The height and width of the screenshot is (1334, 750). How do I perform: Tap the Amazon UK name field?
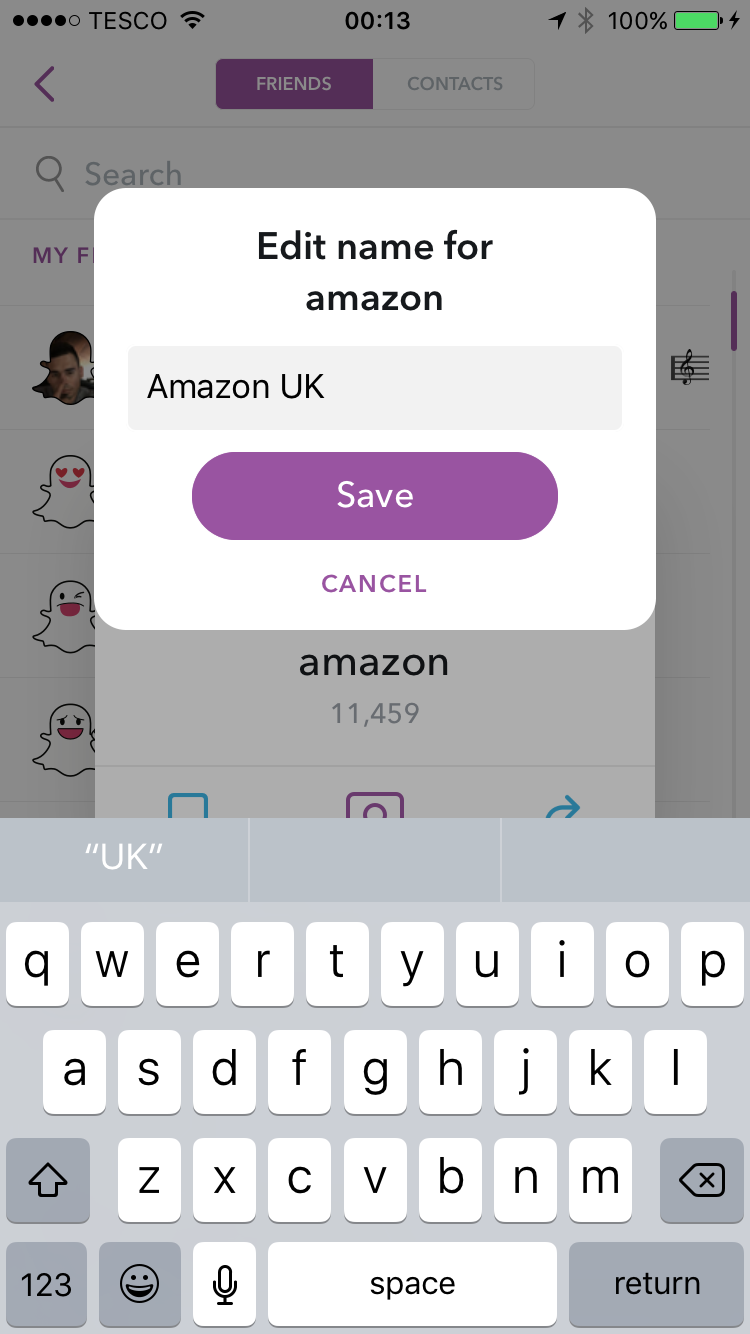point(375,388)
